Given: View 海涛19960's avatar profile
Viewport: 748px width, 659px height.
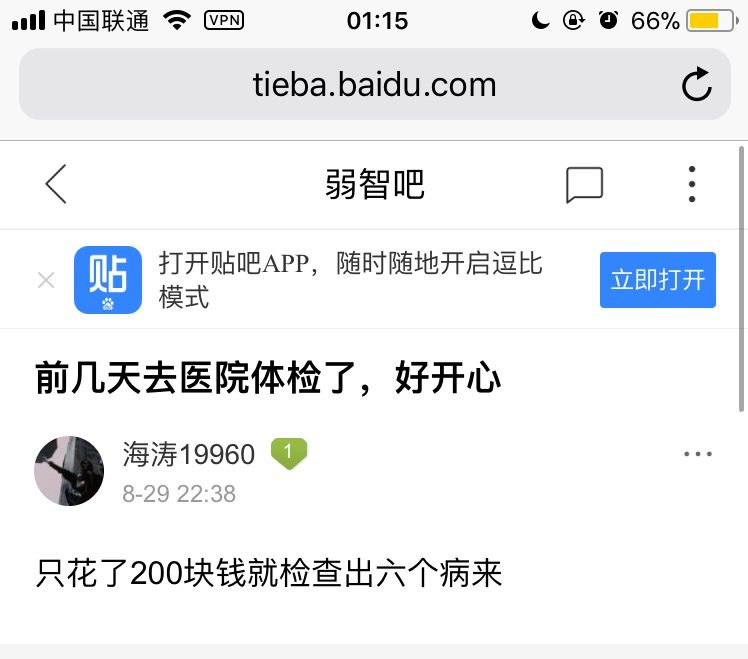Looking at the screenshot, I should coord(69,470).
